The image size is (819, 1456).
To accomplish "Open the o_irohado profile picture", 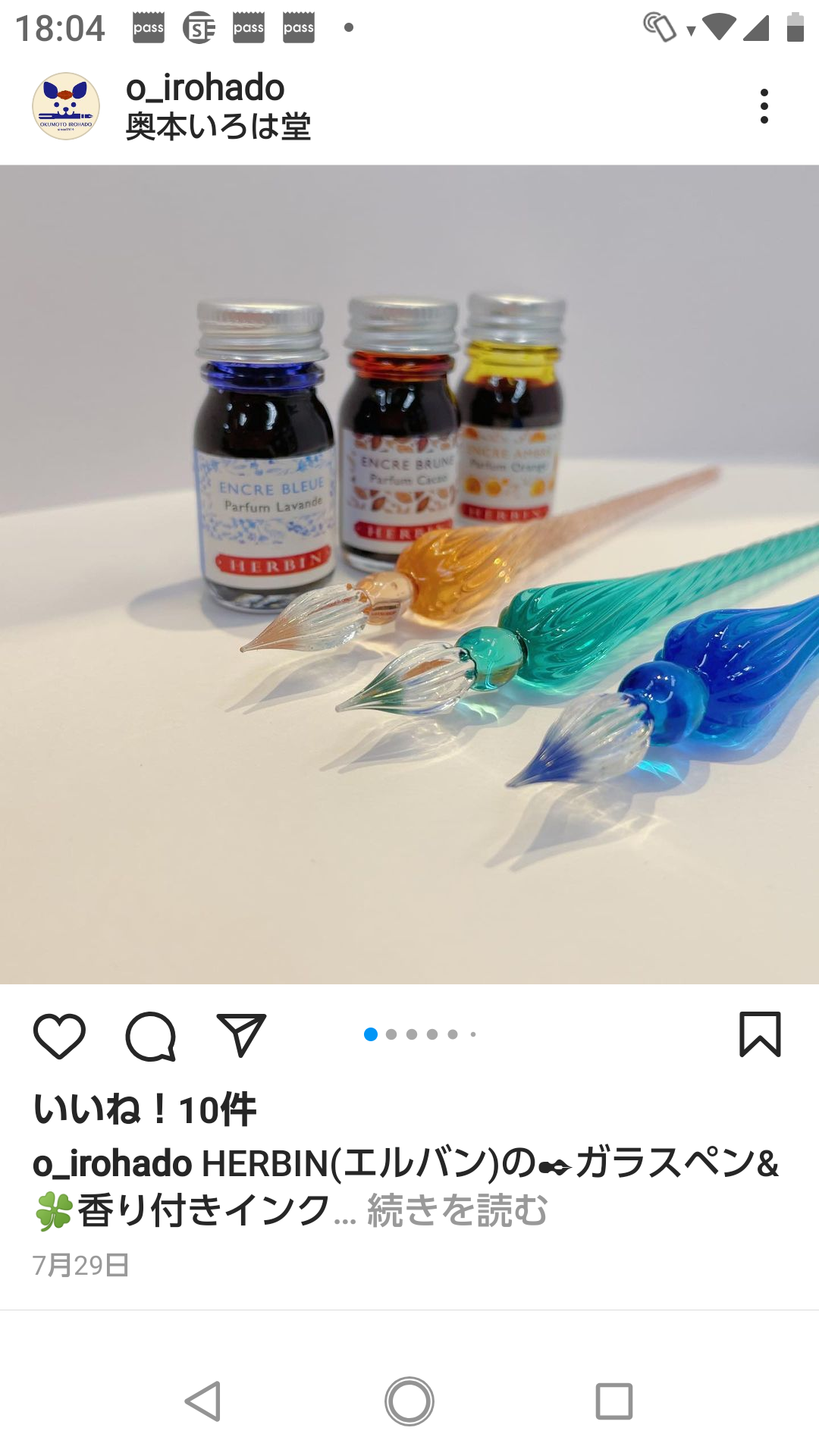I will [66, 106].
